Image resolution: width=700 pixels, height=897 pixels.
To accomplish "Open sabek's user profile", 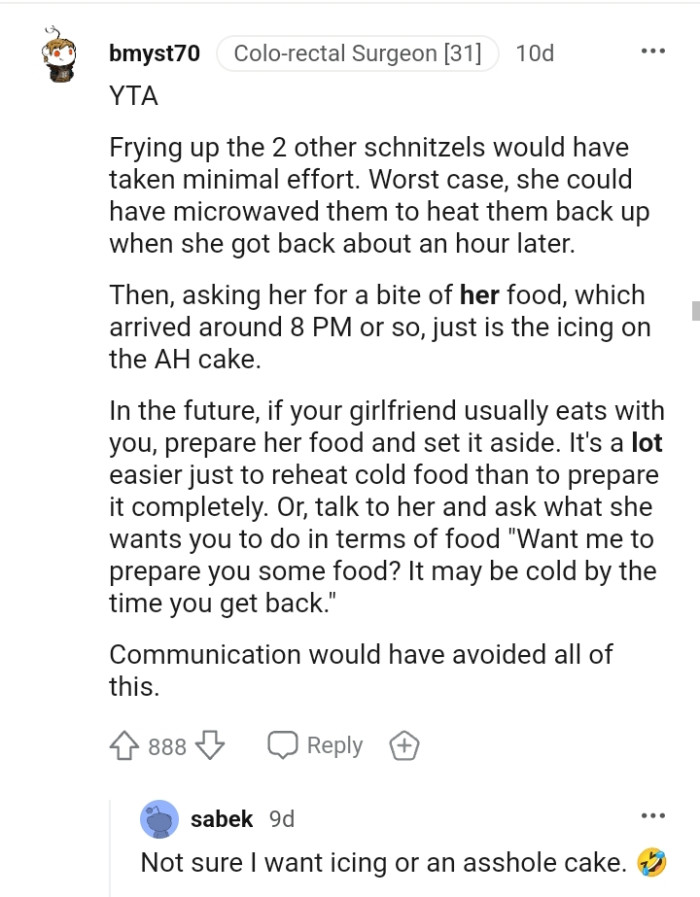I will coord(221,819).
